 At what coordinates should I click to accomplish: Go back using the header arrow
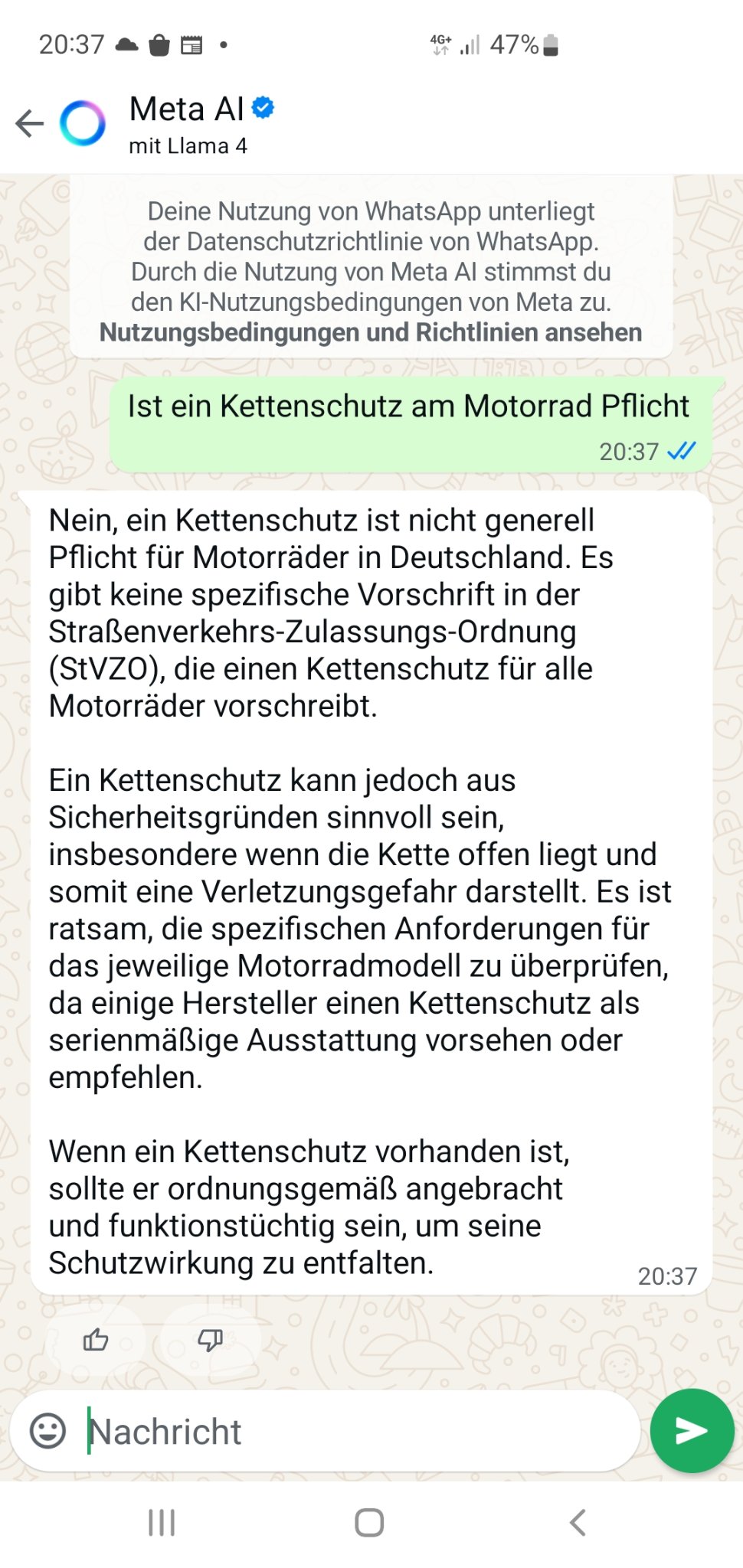click(30, 123)
